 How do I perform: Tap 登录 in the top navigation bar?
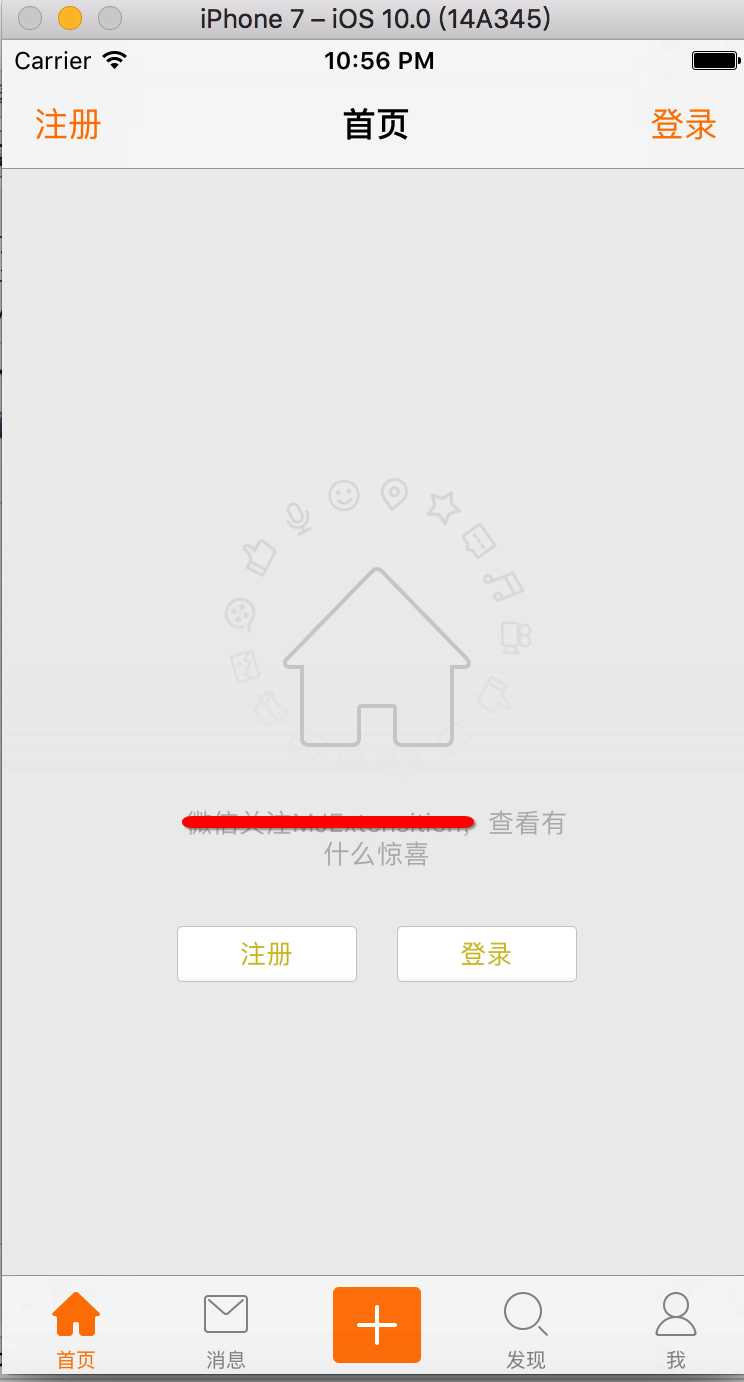pyautogui.click(x=684, y=125)
